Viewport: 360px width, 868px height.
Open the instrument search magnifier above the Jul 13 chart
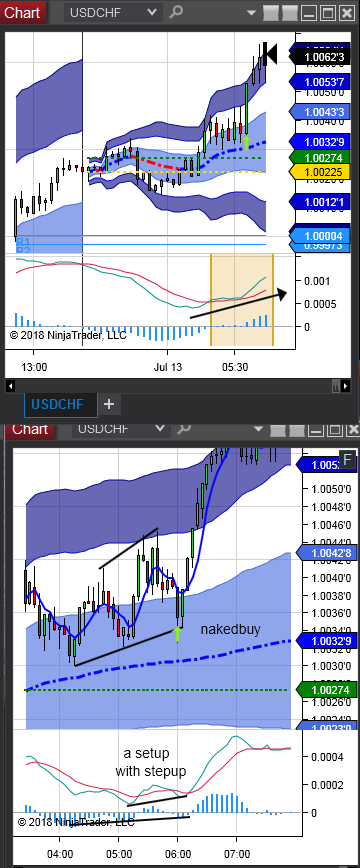coord(176,12)
